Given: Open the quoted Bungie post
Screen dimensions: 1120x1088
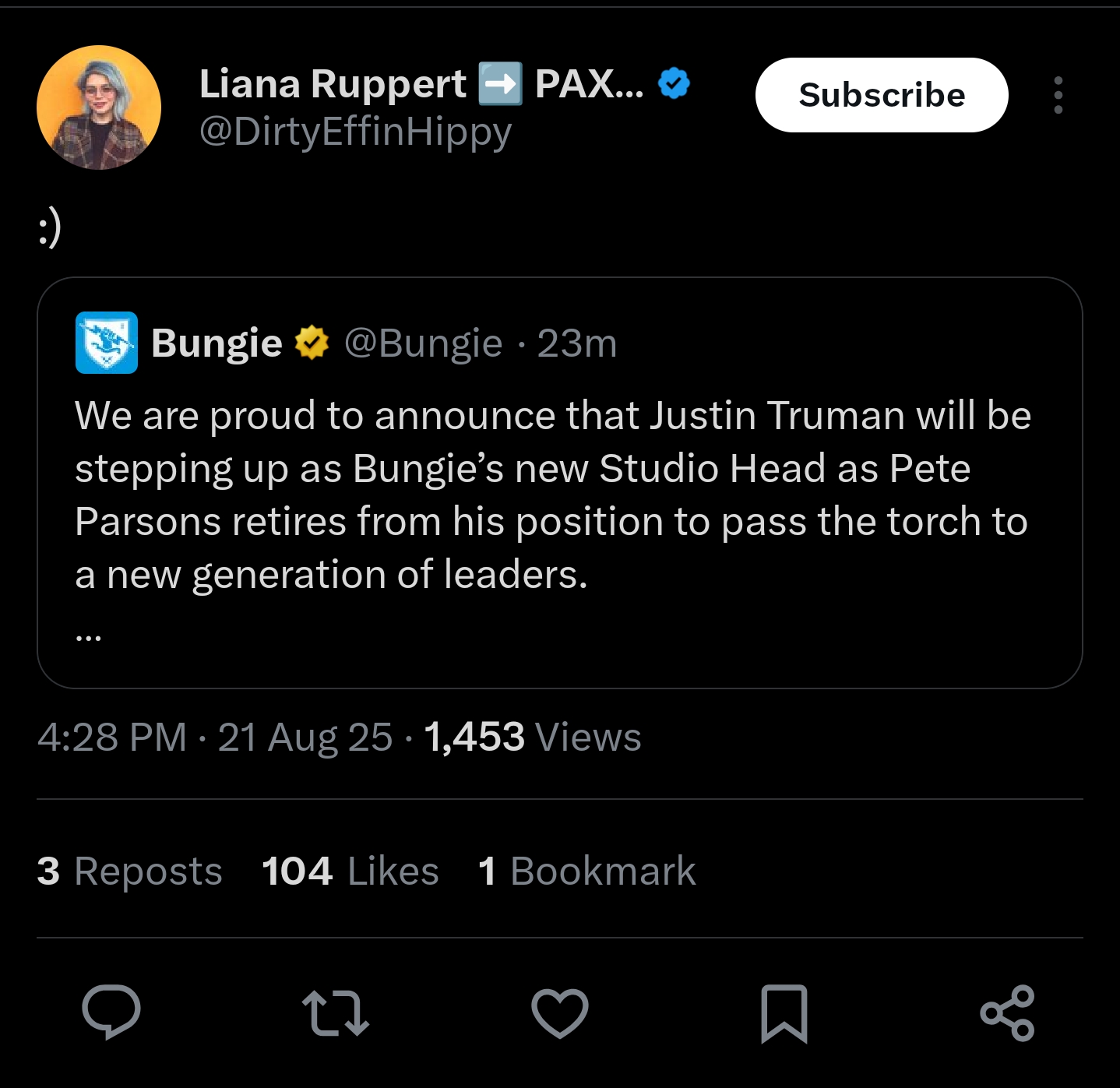Looking at the screenshot, I should [x=559, y=482].
